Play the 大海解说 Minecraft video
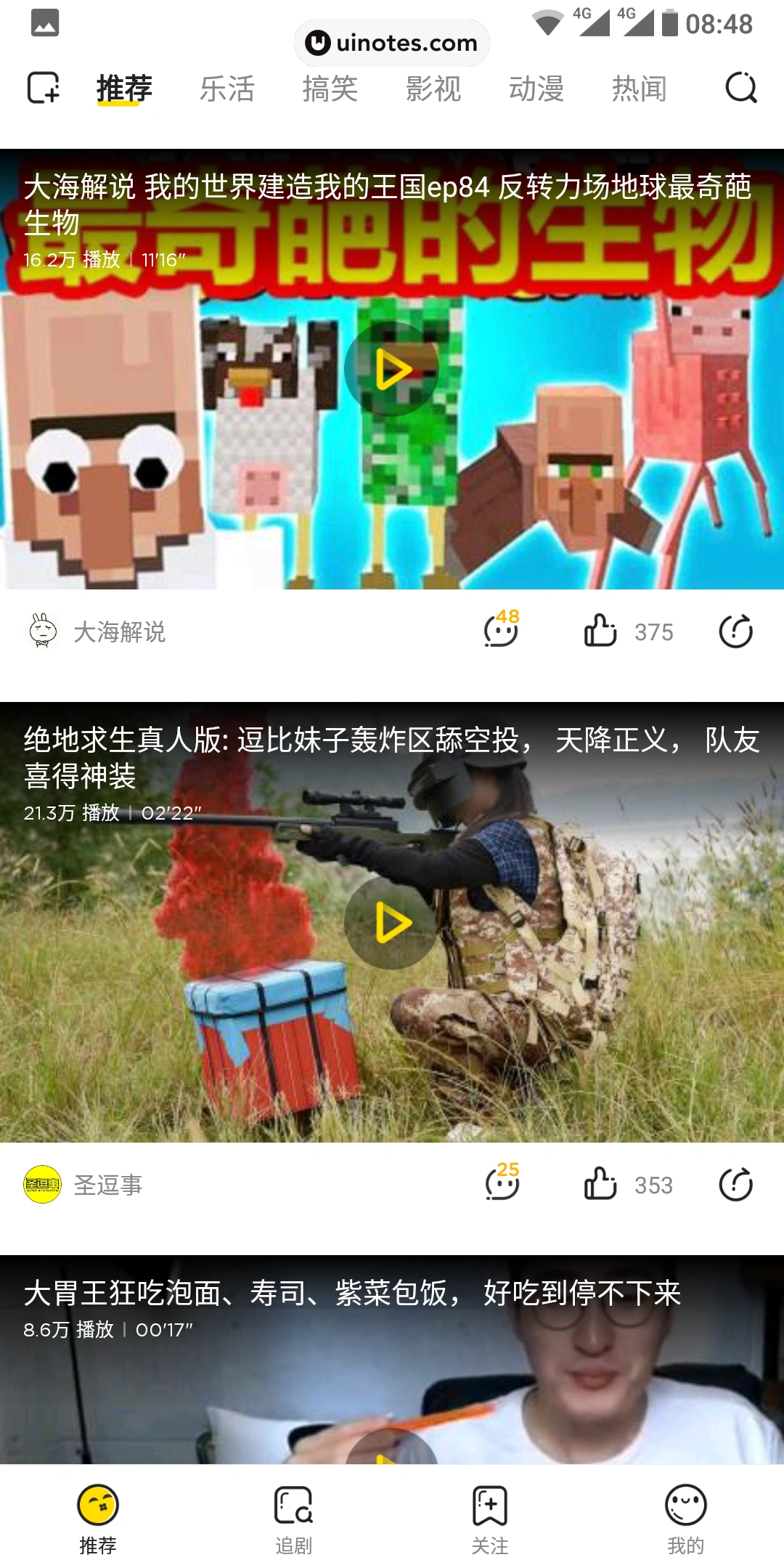The height and width of the screenshot is (1568, 784). tap(392, 369)
